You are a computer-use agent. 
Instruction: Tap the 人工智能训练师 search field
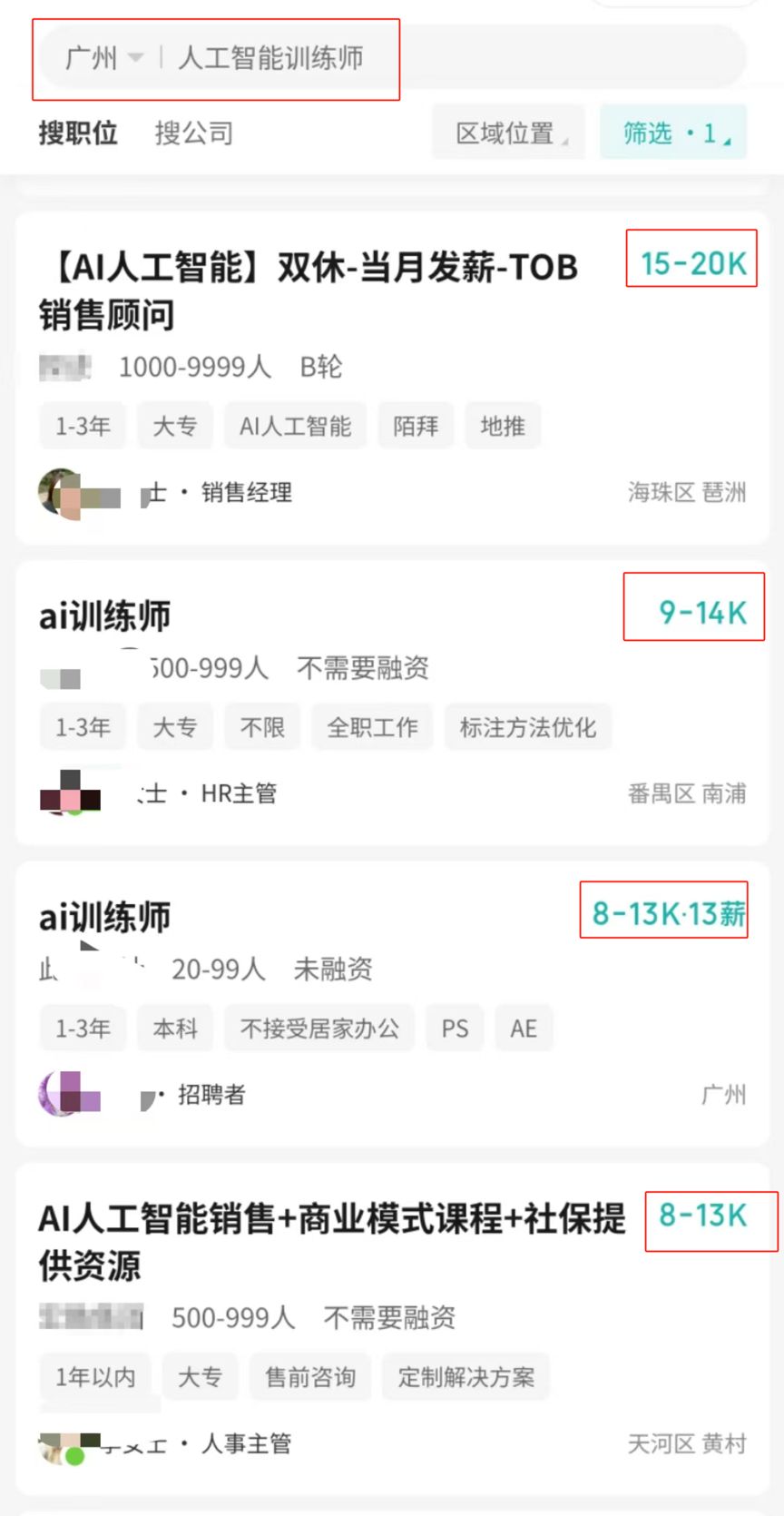[270, 58]
